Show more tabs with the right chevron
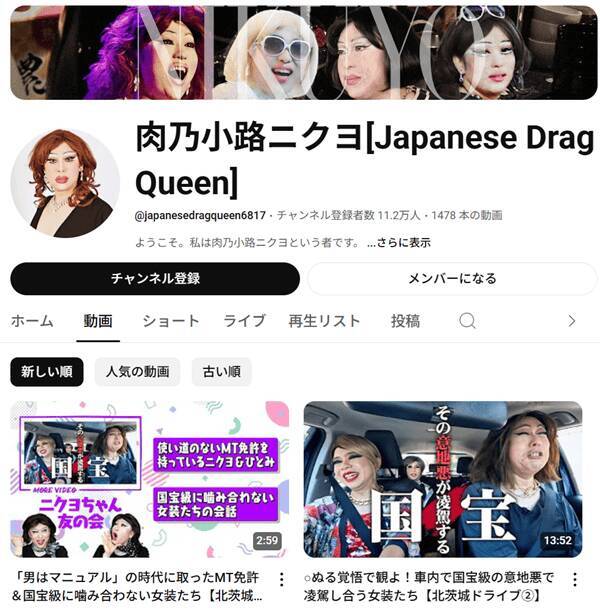Viewport: 600px width, 610px height. point(572,321)
